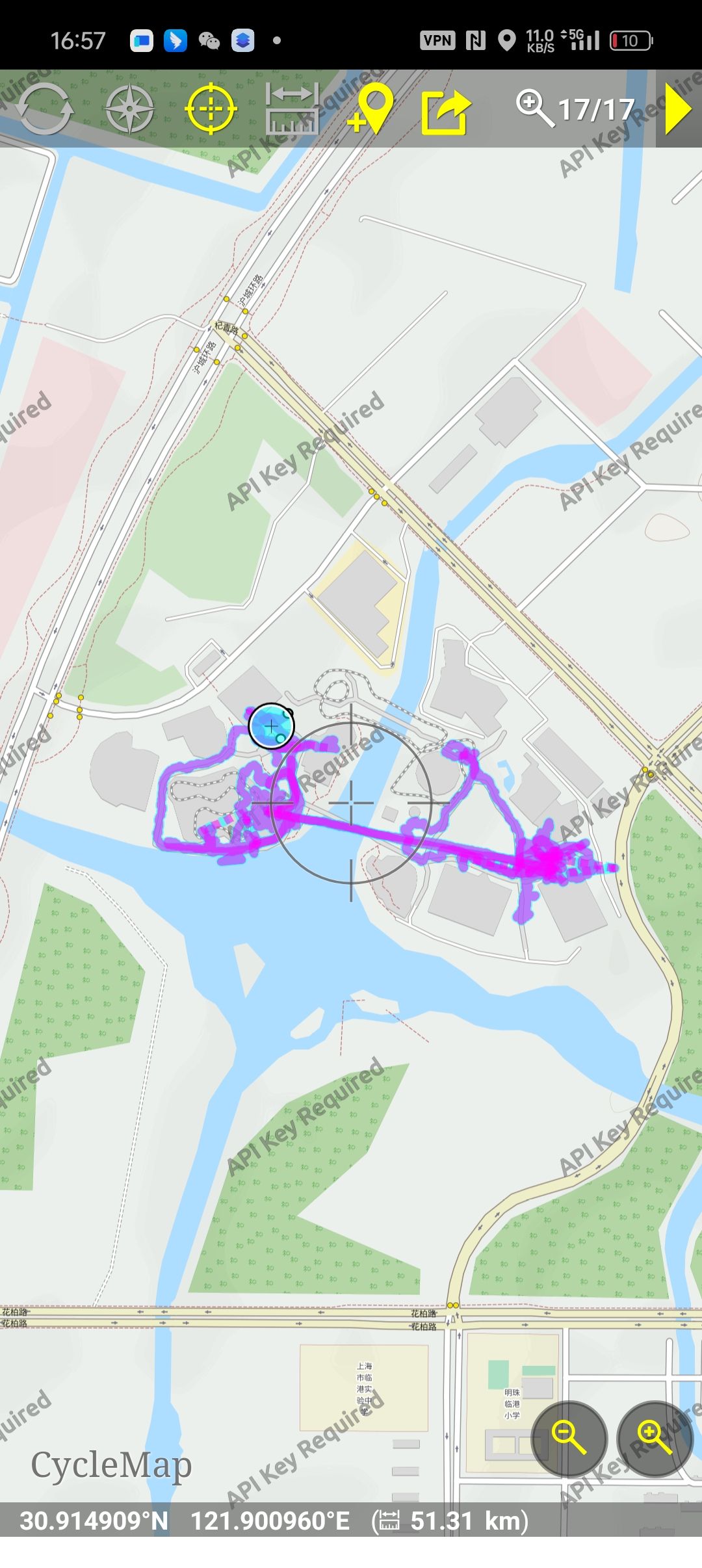Tap the blue current-position marker

pos(271,725)
